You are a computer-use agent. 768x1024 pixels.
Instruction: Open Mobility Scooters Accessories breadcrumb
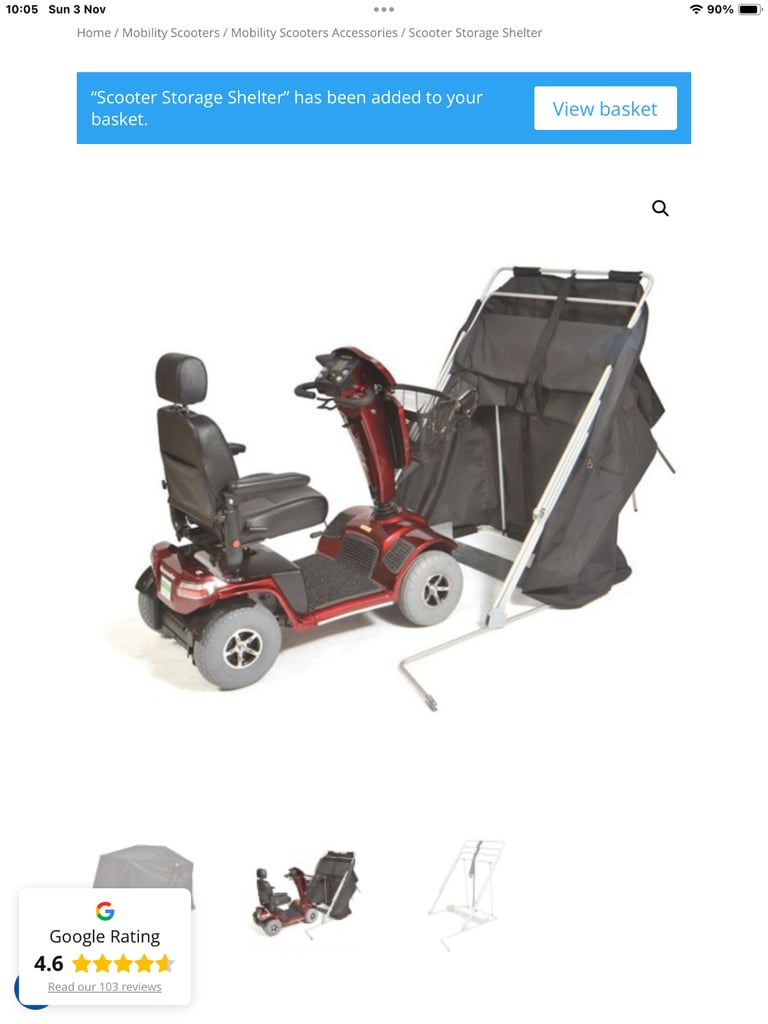314,33
